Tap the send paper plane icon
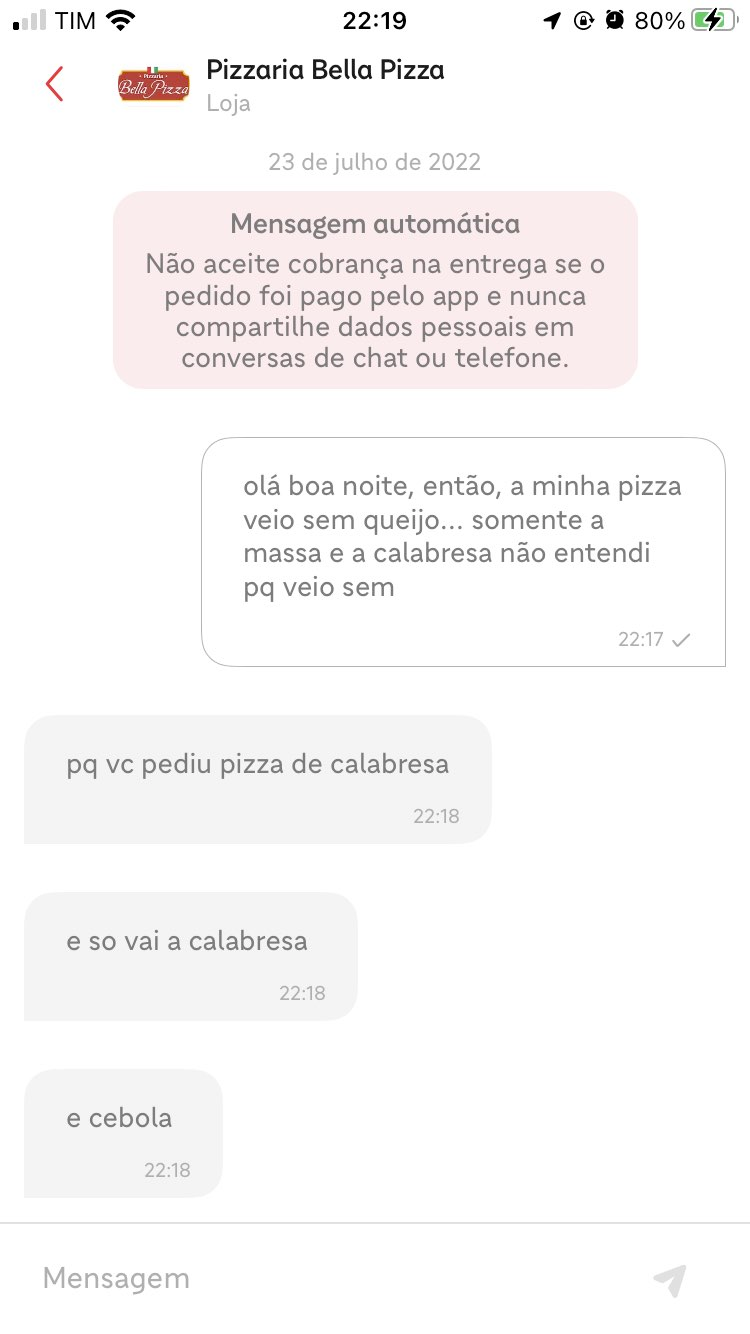Screen dimensions: 750x1334 (x=669, y=1279)
